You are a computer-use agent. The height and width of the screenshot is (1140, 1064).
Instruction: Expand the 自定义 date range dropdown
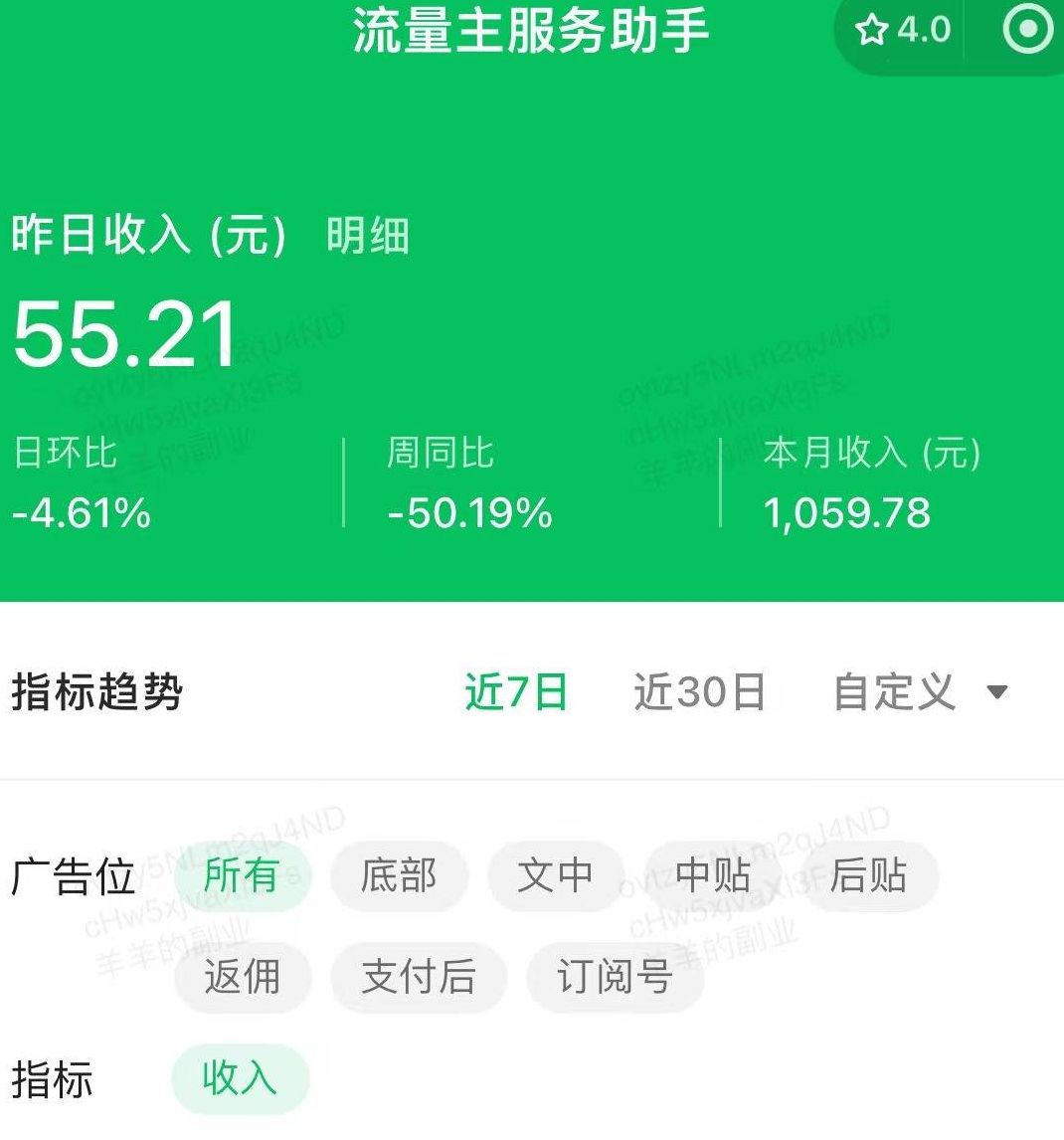920,691
